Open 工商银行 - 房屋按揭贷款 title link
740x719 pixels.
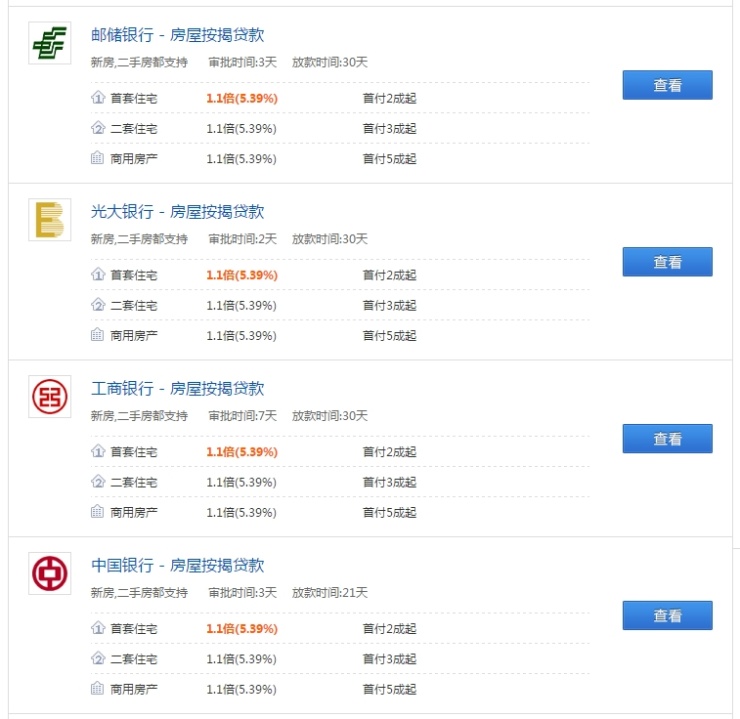[x=177, y=389]
